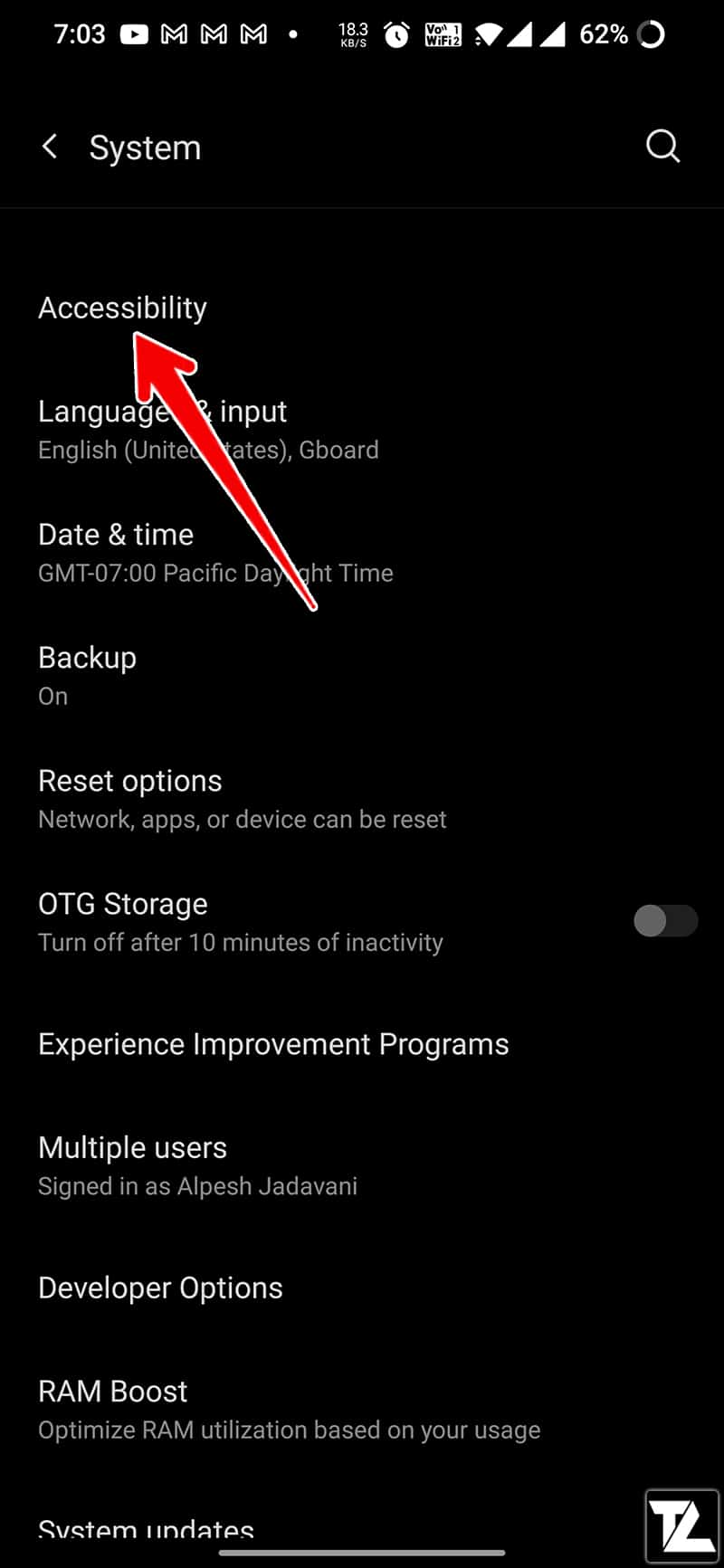Open the settings search icon
The height and width of the screenshot is (1568, 724).
point(662,146)
